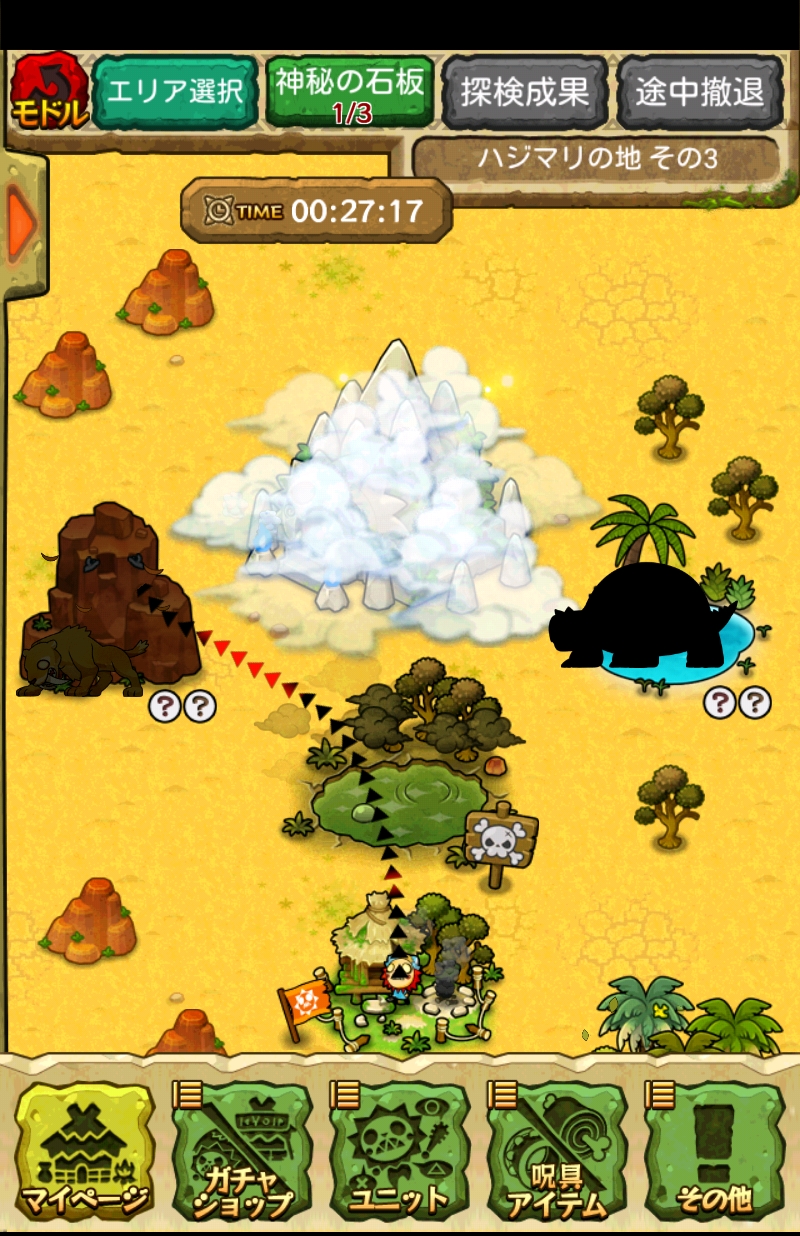Open 呪具 アイテム tab
The image size is (800, 1236).
click(x=556, y=1151)
